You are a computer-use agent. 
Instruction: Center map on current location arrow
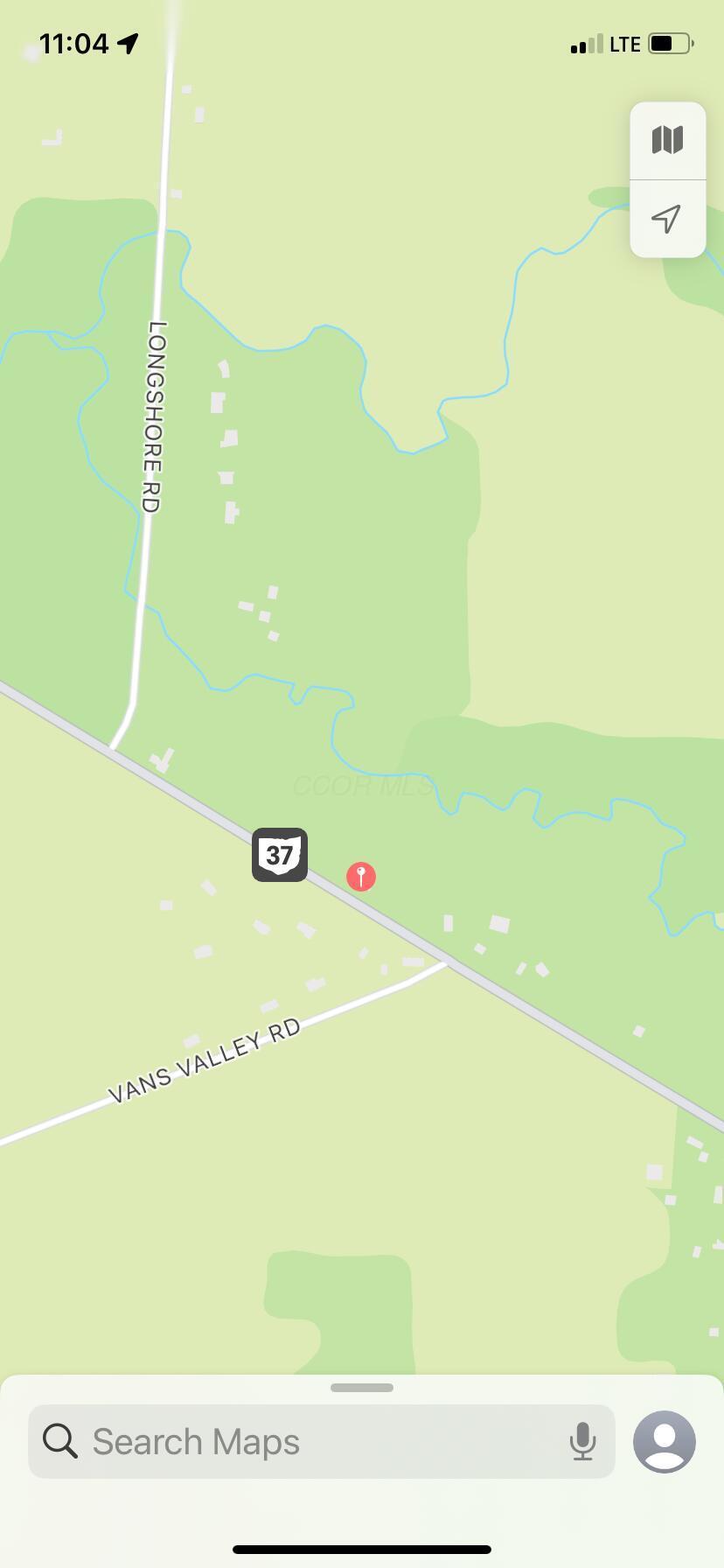coord(667,219)
